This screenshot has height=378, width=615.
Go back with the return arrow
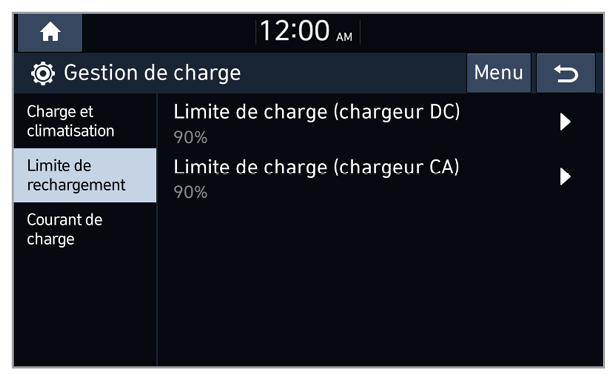click(566, 73)
